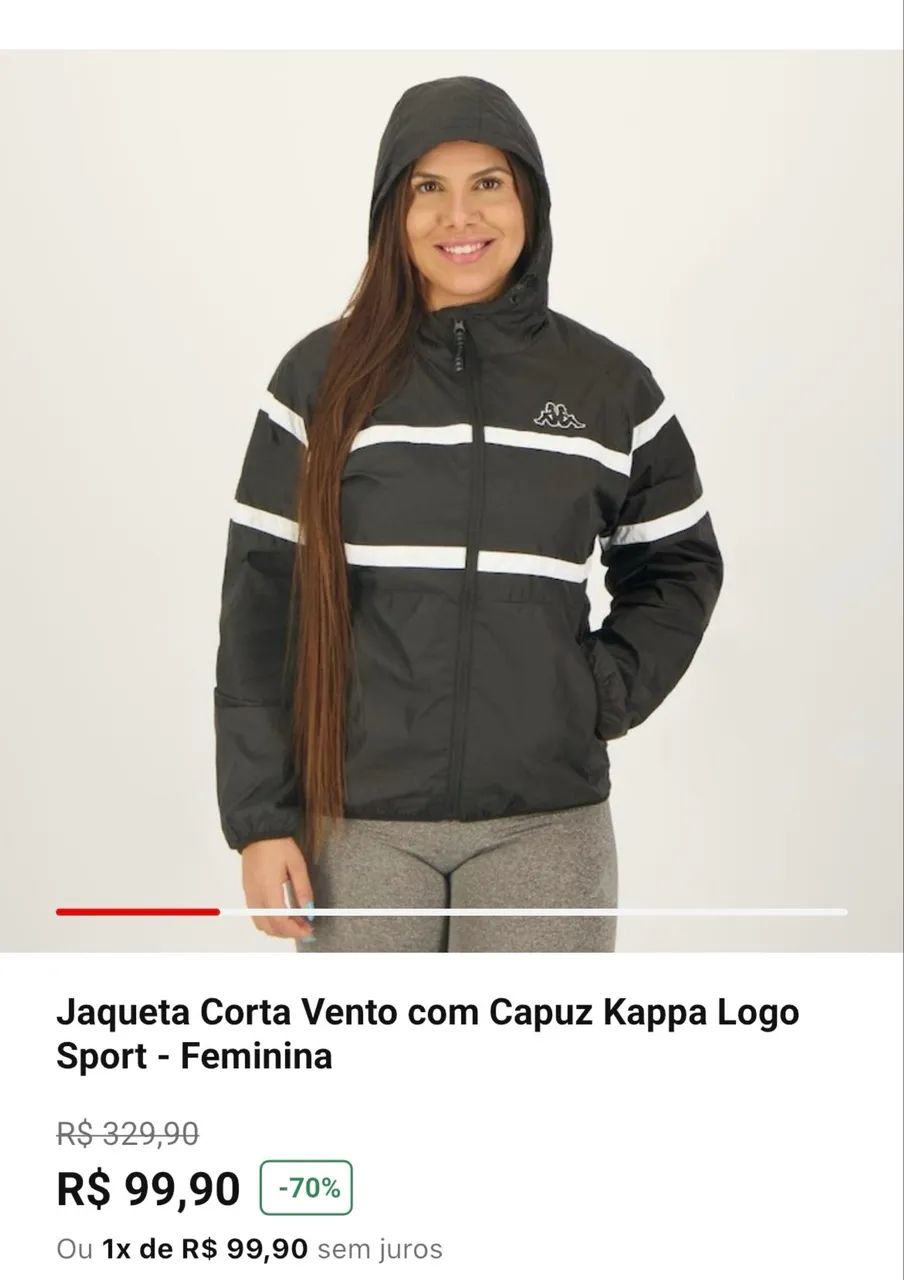Tap the product image to enlarge it
This screenshot has width=904, height=1280.
coord(450,500)
